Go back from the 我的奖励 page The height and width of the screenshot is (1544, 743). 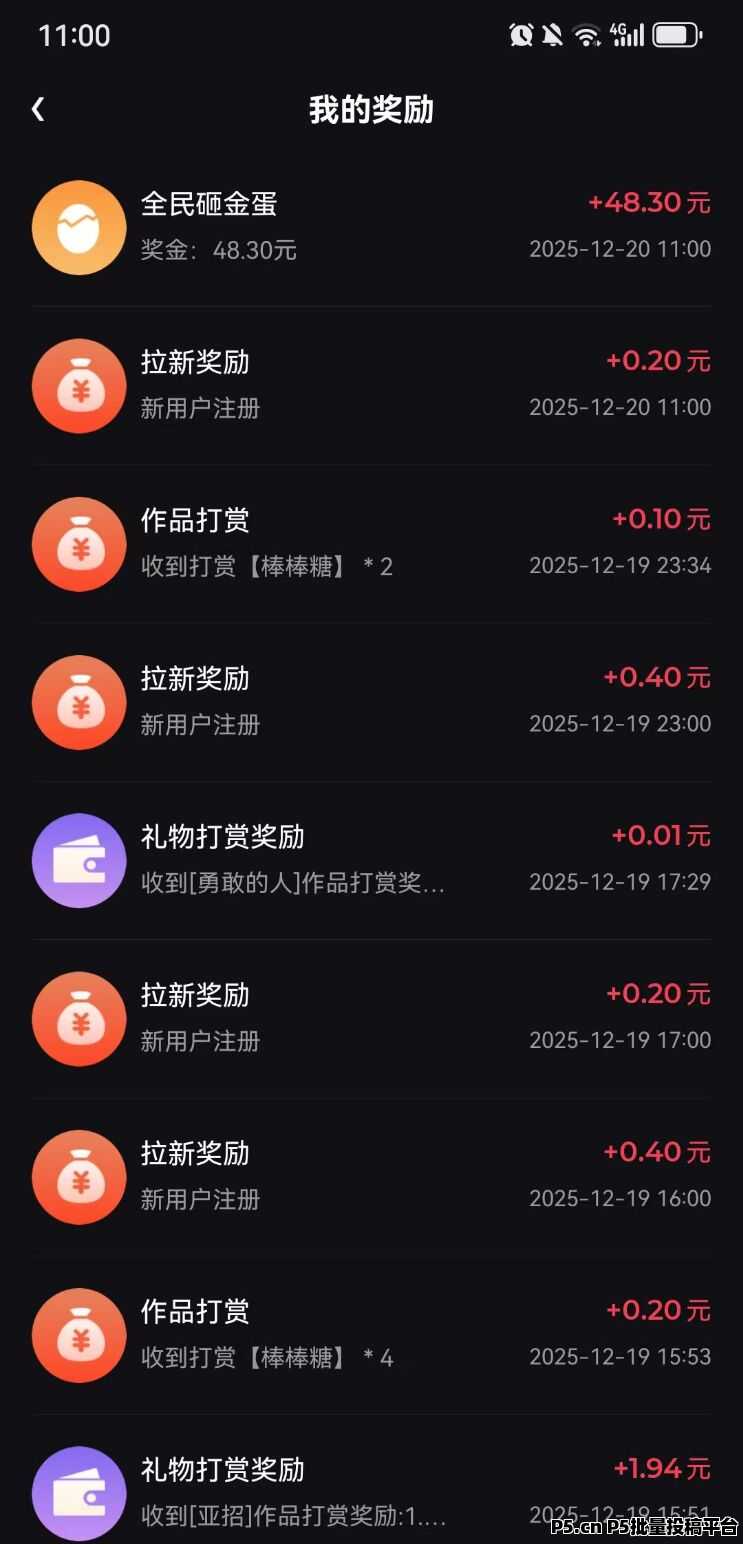[38, 109]
